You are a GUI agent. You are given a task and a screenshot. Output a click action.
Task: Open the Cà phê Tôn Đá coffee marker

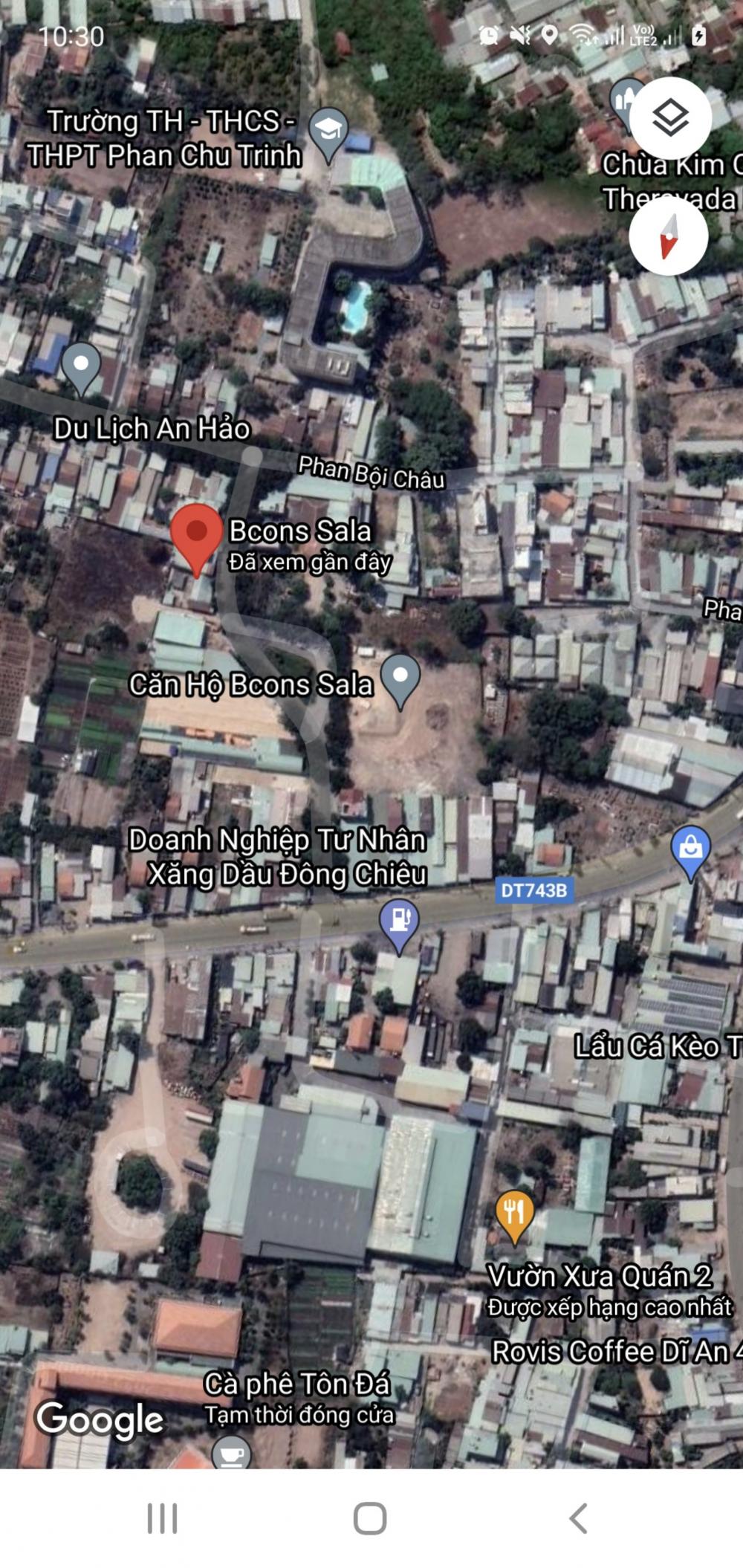coord(231,1454)
